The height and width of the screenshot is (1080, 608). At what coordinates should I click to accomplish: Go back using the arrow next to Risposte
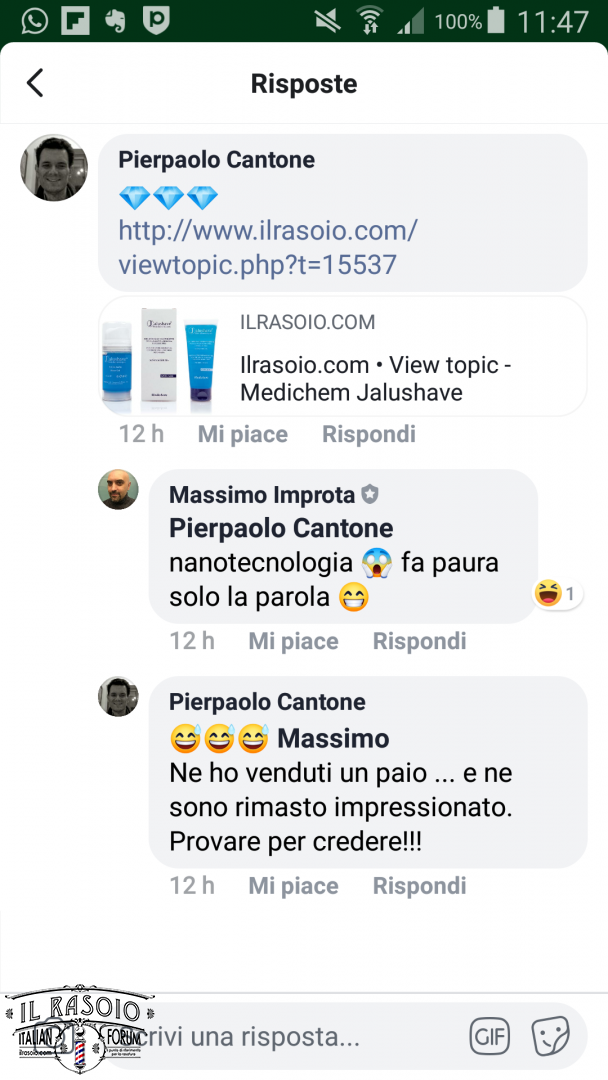[x=35, y=83]
